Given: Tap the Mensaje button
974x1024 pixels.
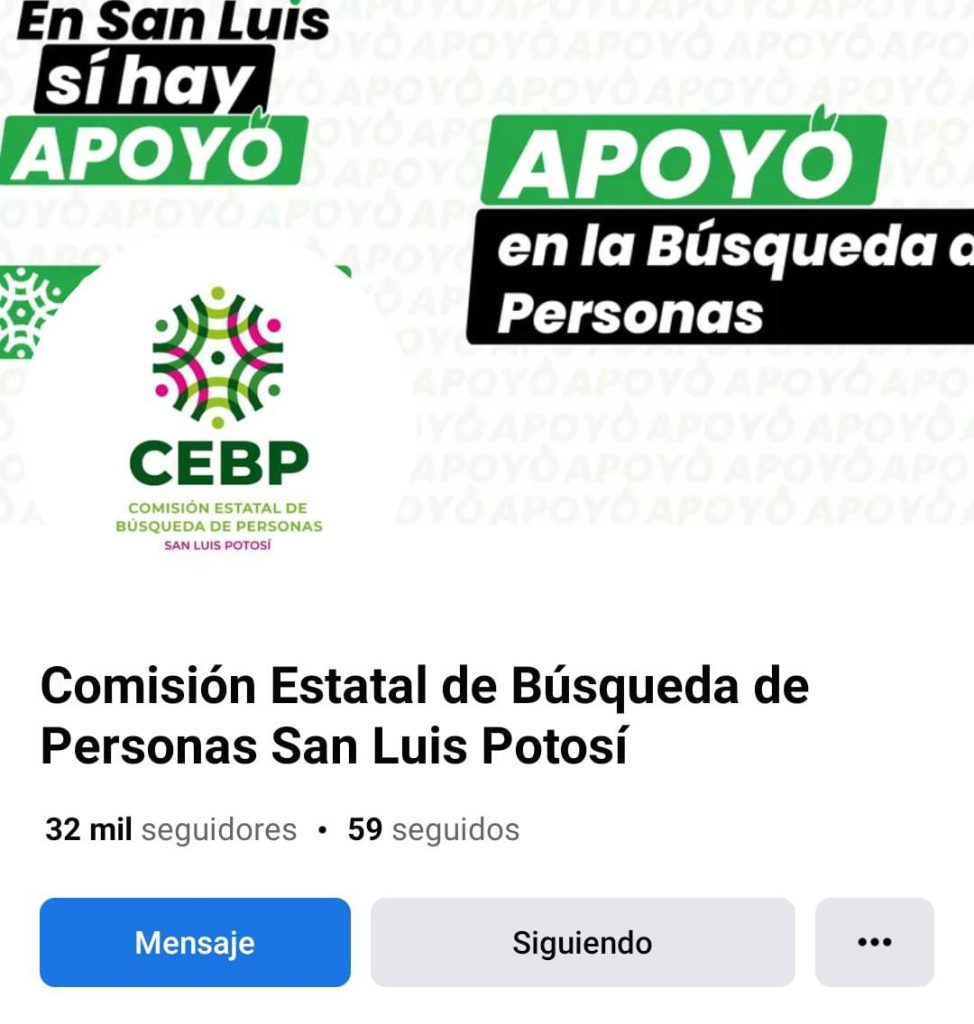Looking at the screenshot, I should [x=195, y=942].
